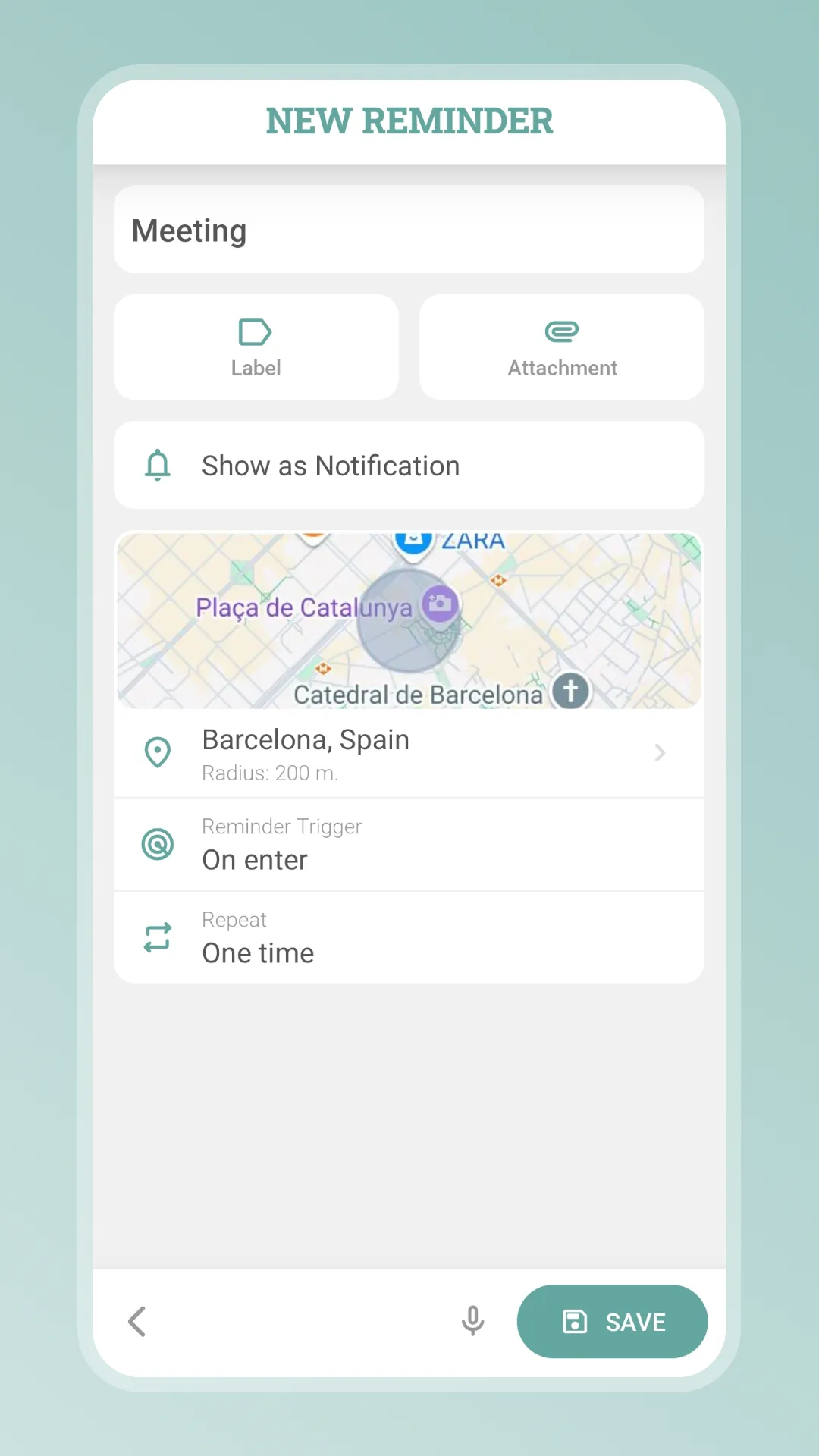Tap the microphone icon for voice input
Screen dimensions: 819x1456
coord(472,1321)
